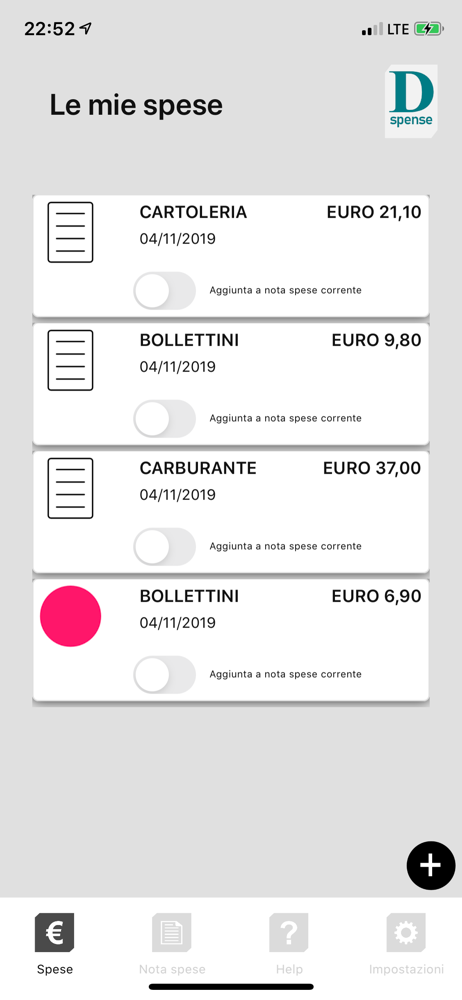Switch to the Nota spese tab
462x1000 pixels.
tap(172, 945)
